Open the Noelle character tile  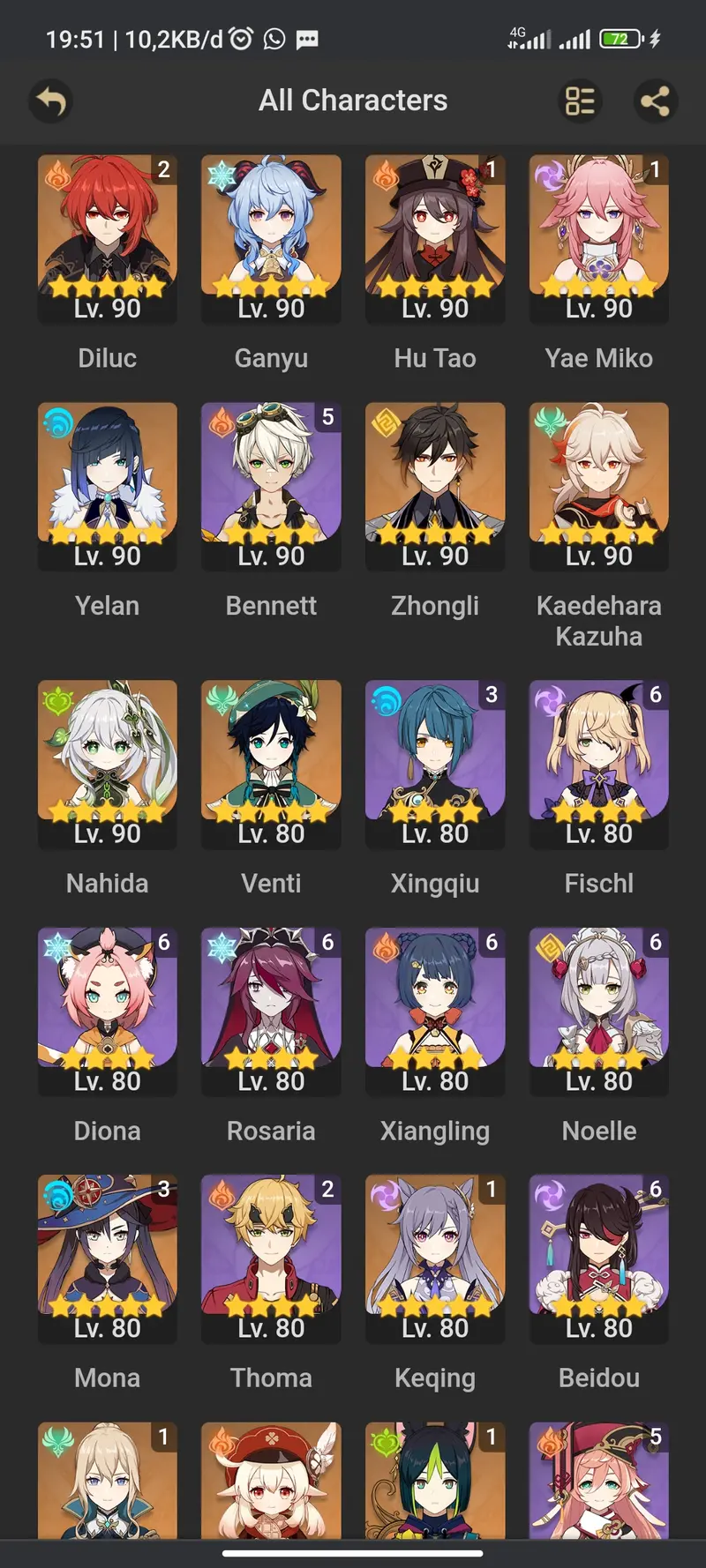coord(598,1011)
